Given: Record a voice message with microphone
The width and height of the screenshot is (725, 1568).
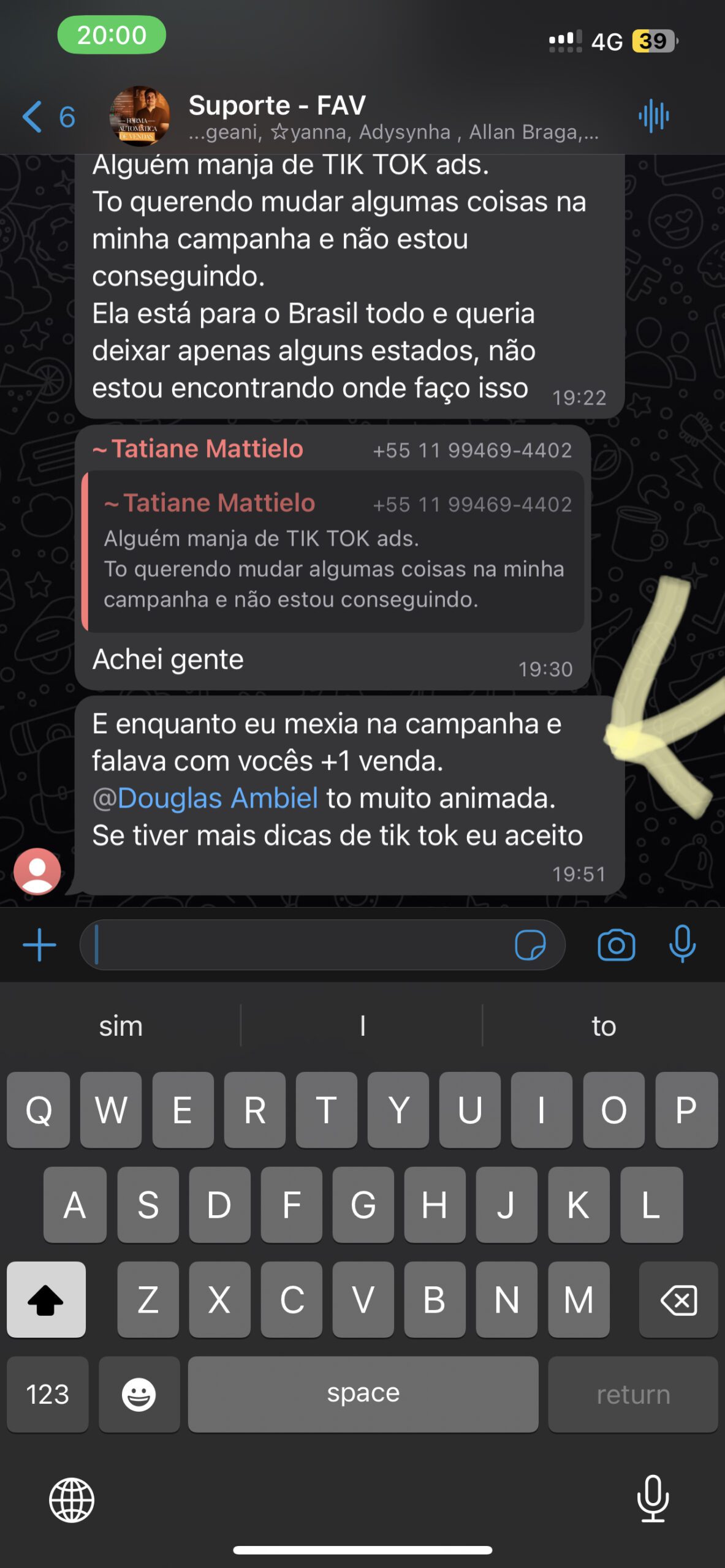Looking at the screenshot, I should 681,944.
